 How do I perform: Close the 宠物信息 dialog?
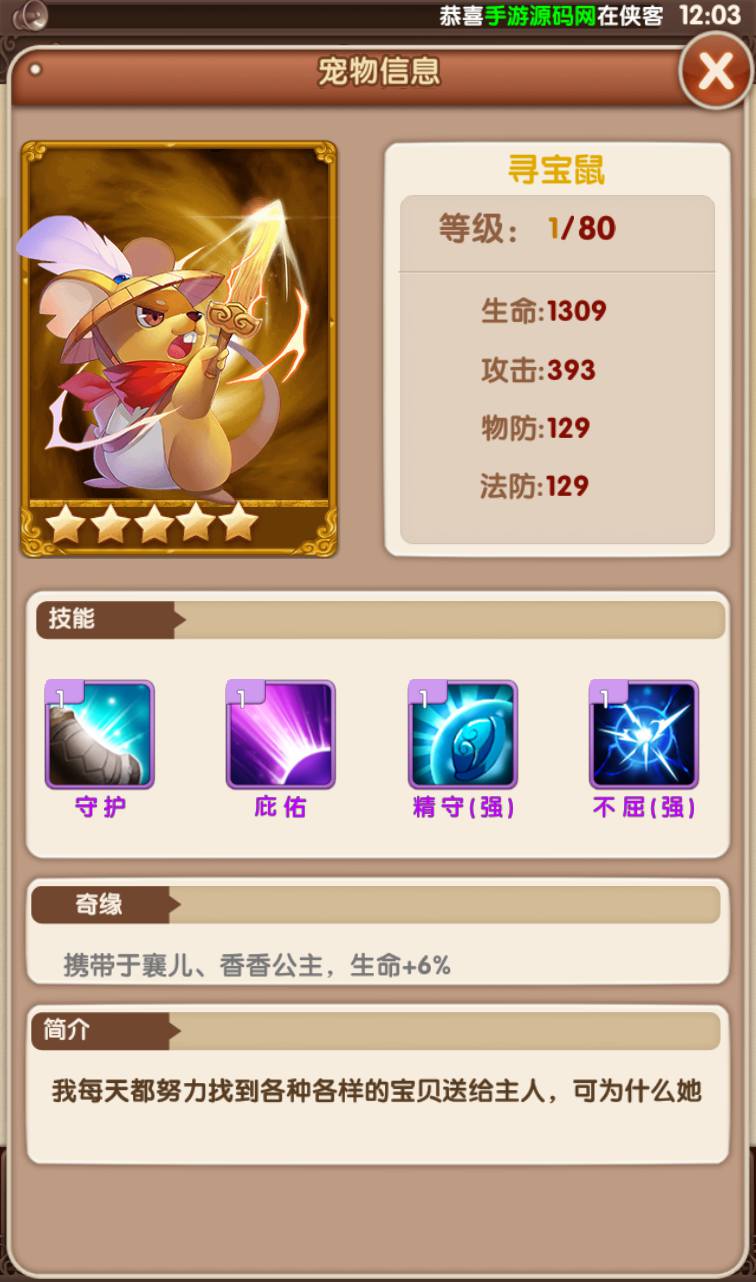tap(716, 72)
